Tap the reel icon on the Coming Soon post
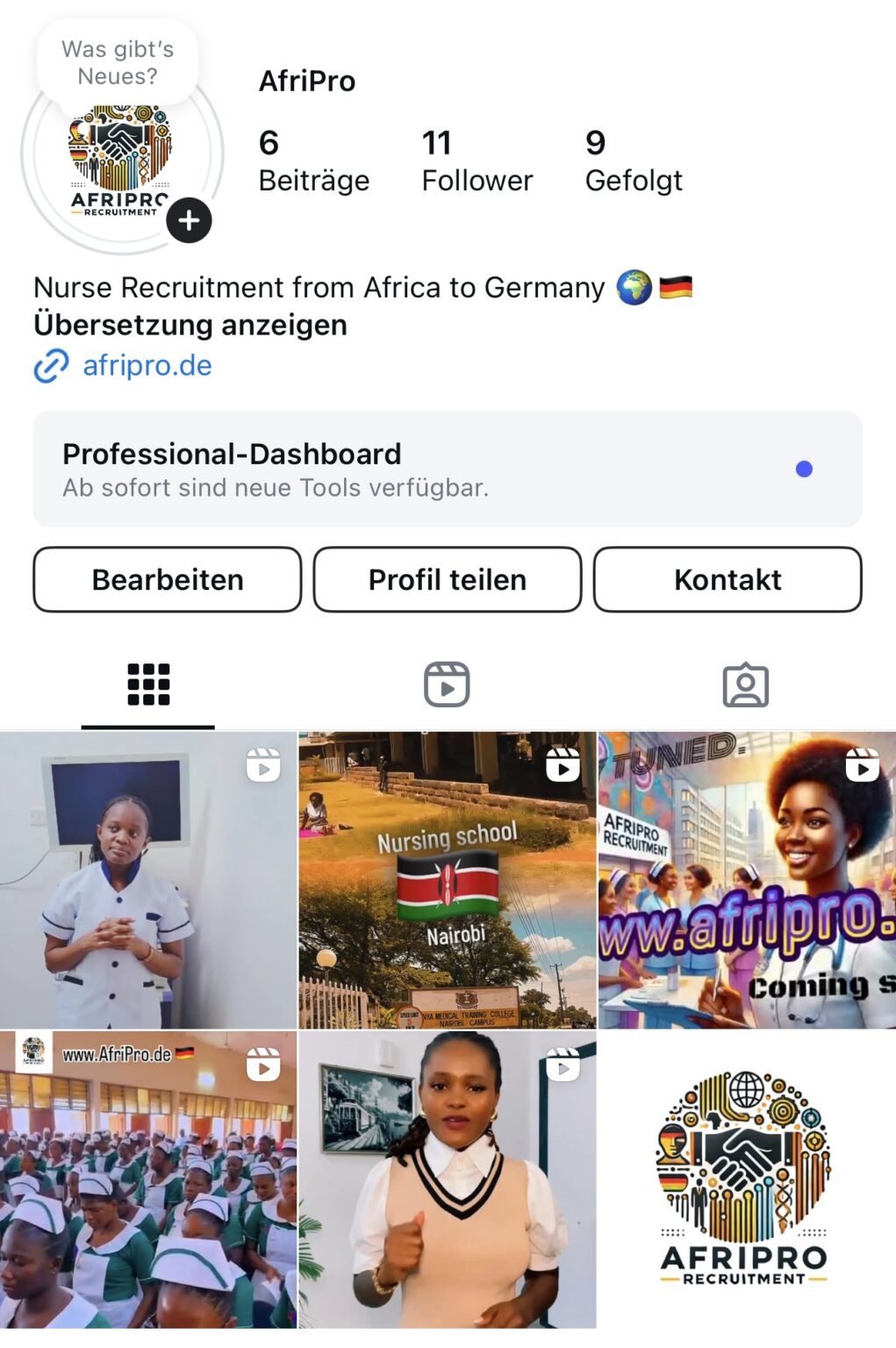The width and height of the screenshot is (896, 1348). pos(864,765)
